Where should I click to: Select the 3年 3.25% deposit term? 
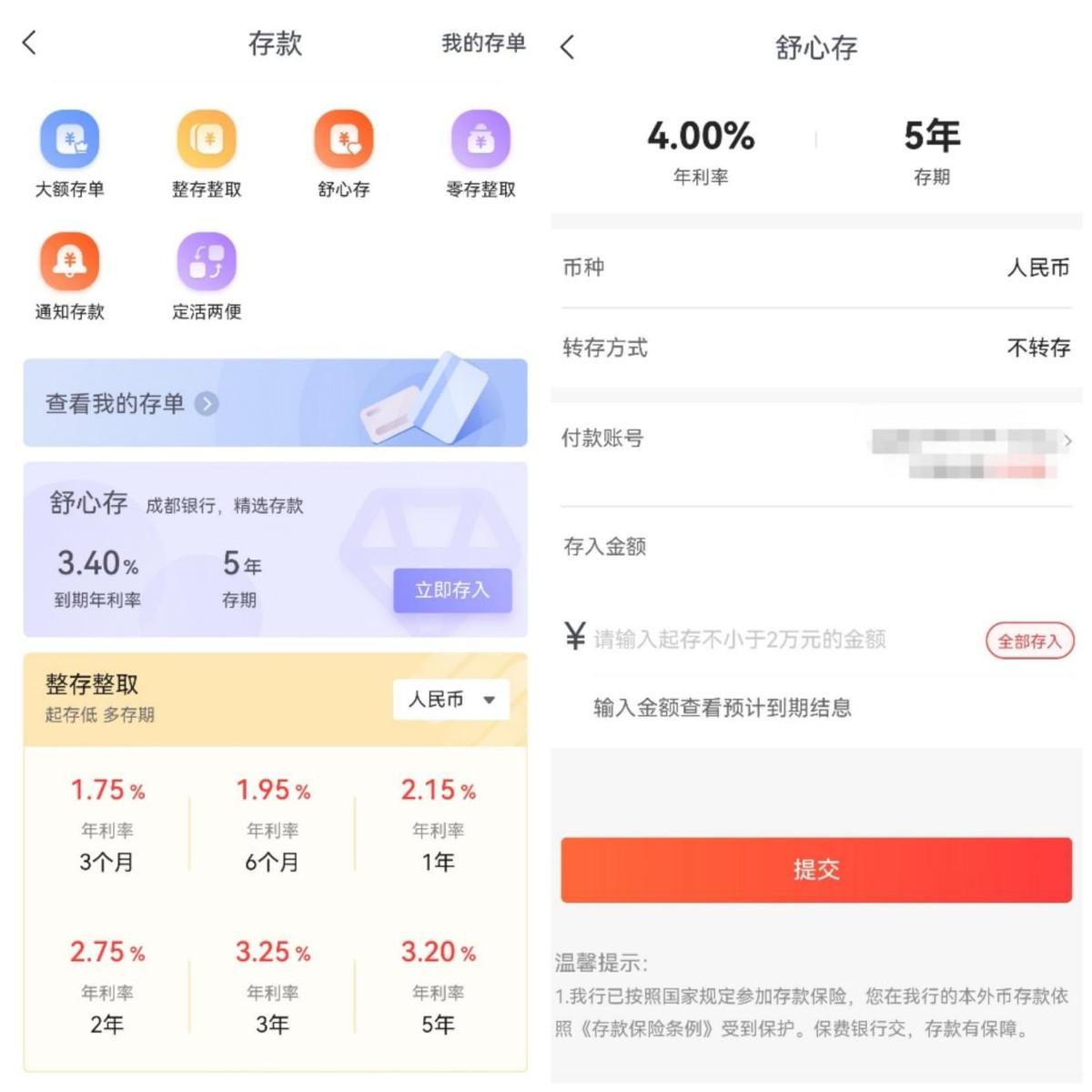(x=273, y=986)
